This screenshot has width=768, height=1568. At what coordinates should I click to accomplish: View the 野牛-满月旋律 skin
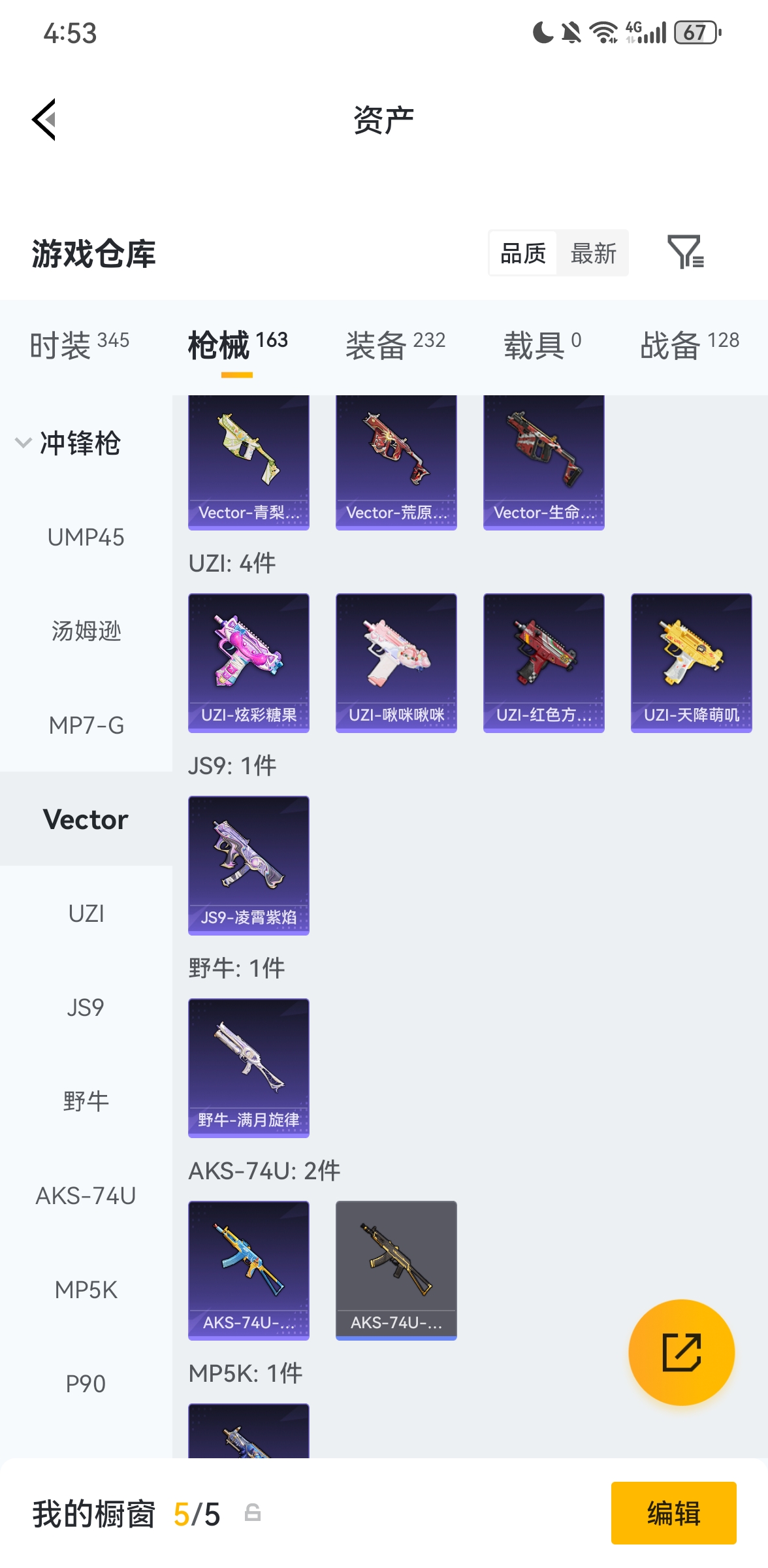click(x=249, y=1068)
